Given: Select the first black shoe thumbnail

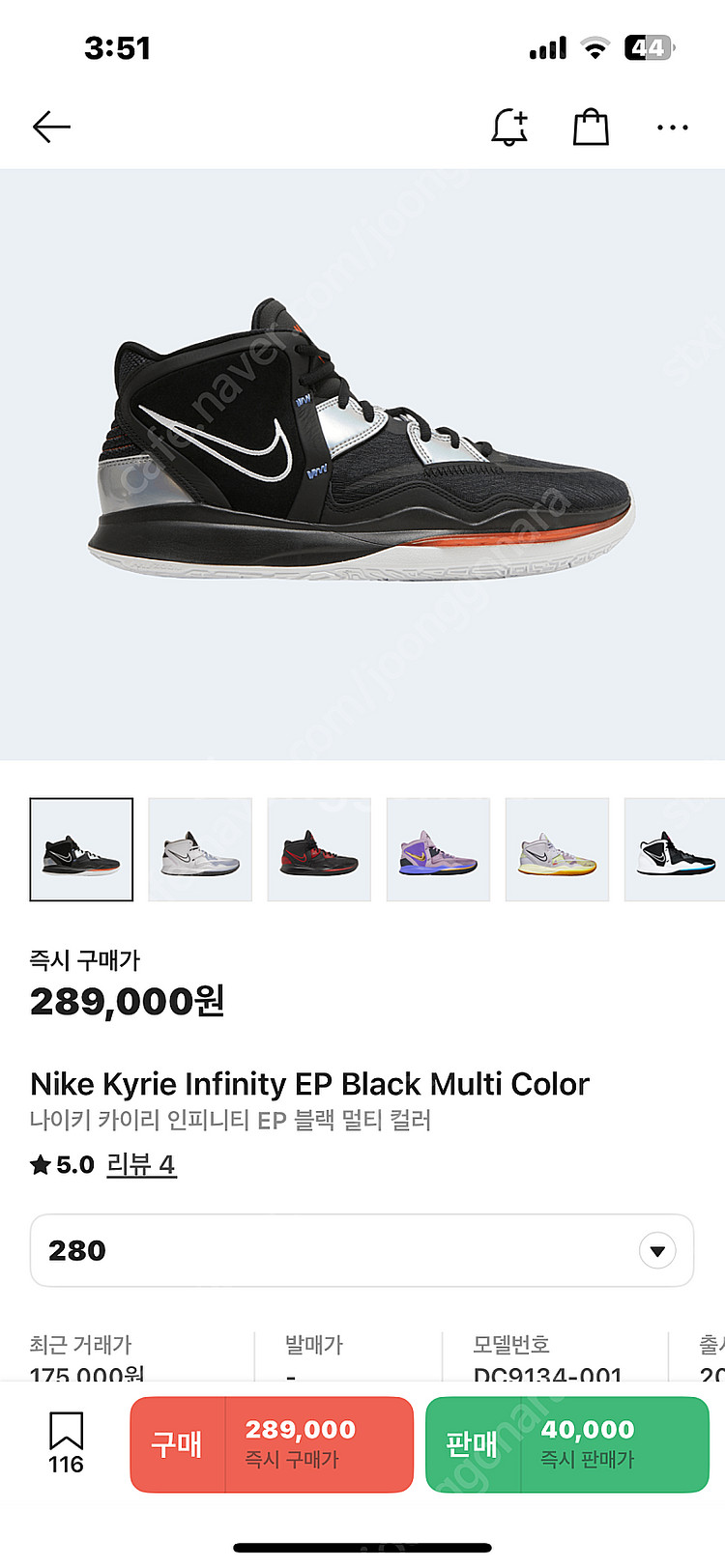Looking at the screenshot, I should click(x=81, y=850).
